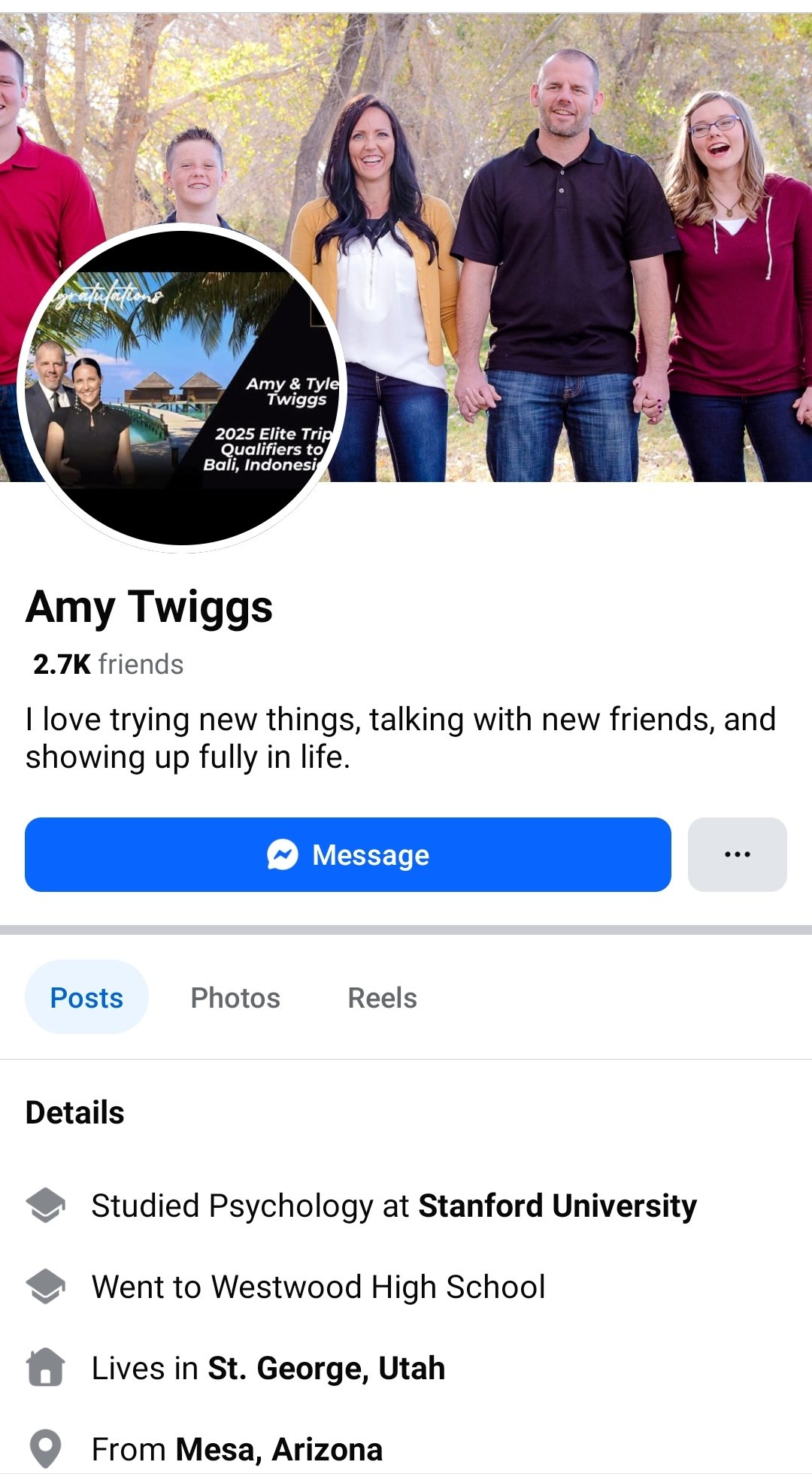Image resolution: width=812 pixels, height=1483 pixels.
Task: Switch to the Reels tab
Action: tap(382, 997)
